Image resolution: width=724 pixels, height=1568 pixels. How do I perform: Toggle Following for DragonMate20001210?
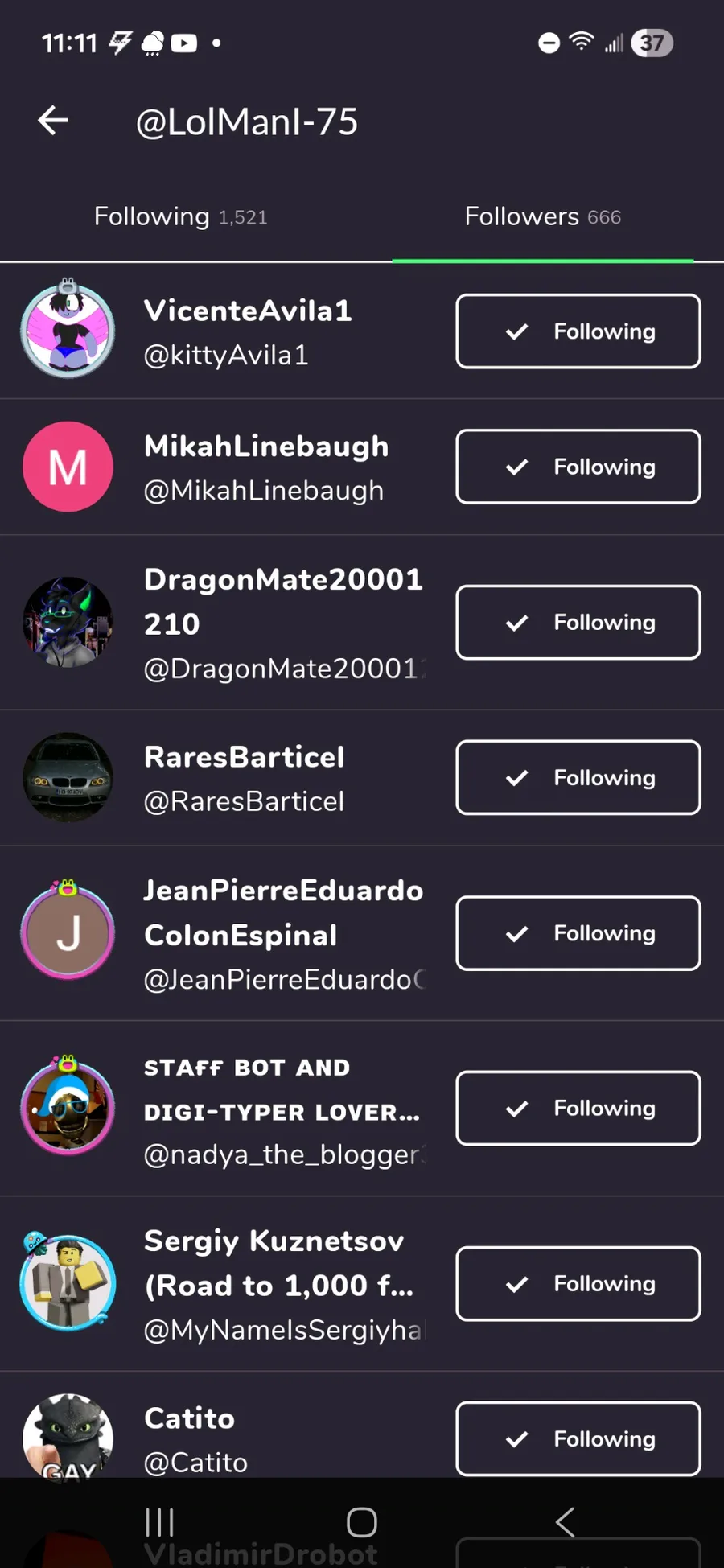click(578, 623)
